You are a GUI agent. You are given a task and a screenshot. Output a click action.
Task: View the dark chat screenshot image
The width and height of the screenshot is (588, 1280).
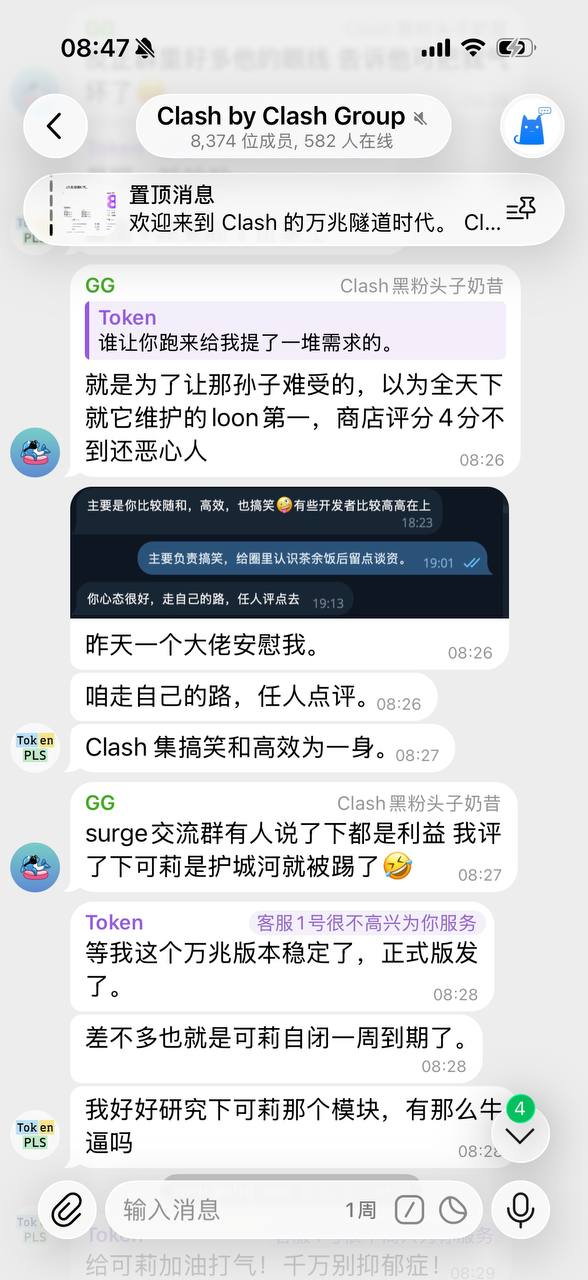click(x=289, y=552)
